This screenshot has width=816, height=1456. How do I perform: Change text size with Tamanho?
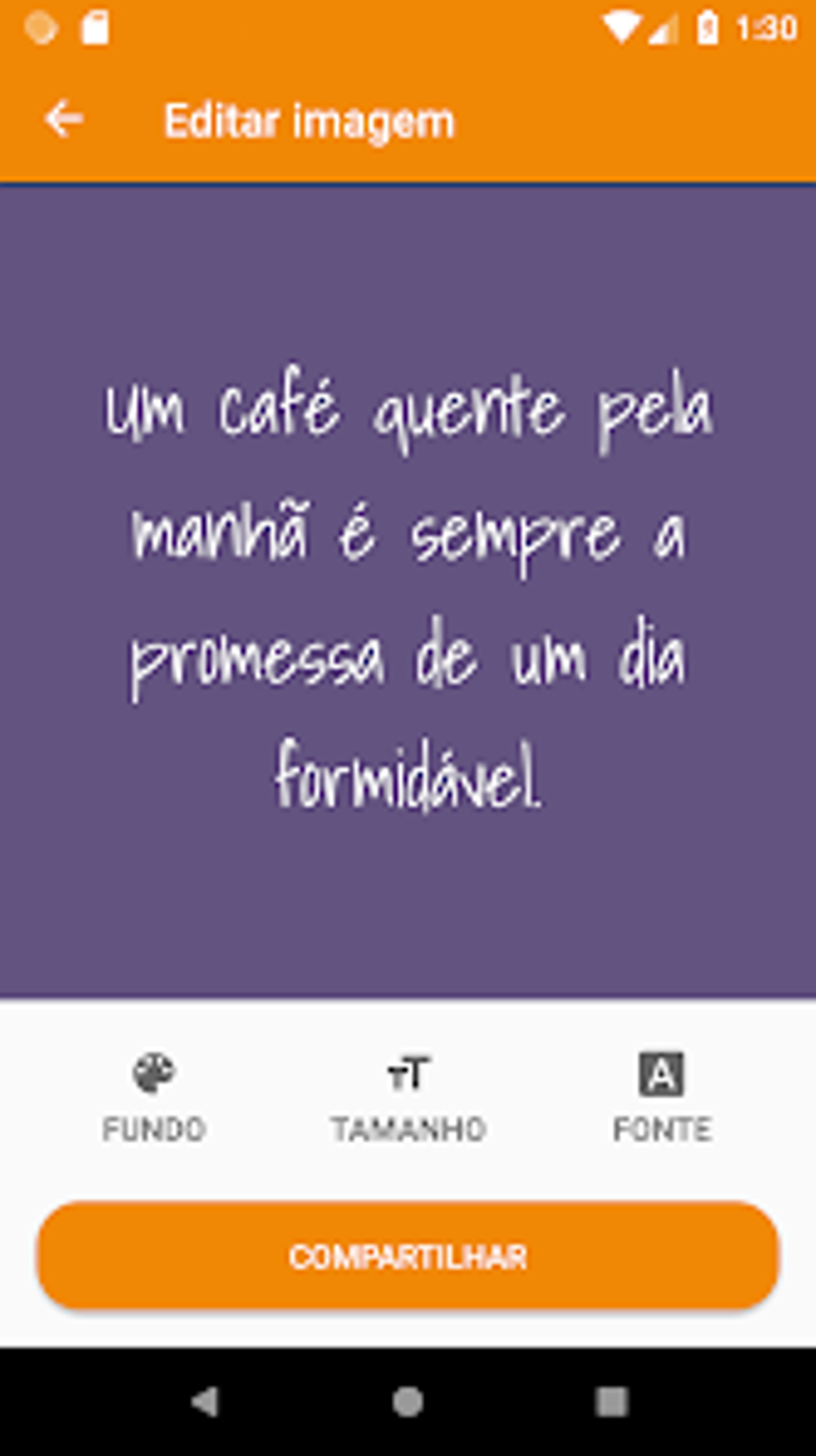click(408, 1096)
